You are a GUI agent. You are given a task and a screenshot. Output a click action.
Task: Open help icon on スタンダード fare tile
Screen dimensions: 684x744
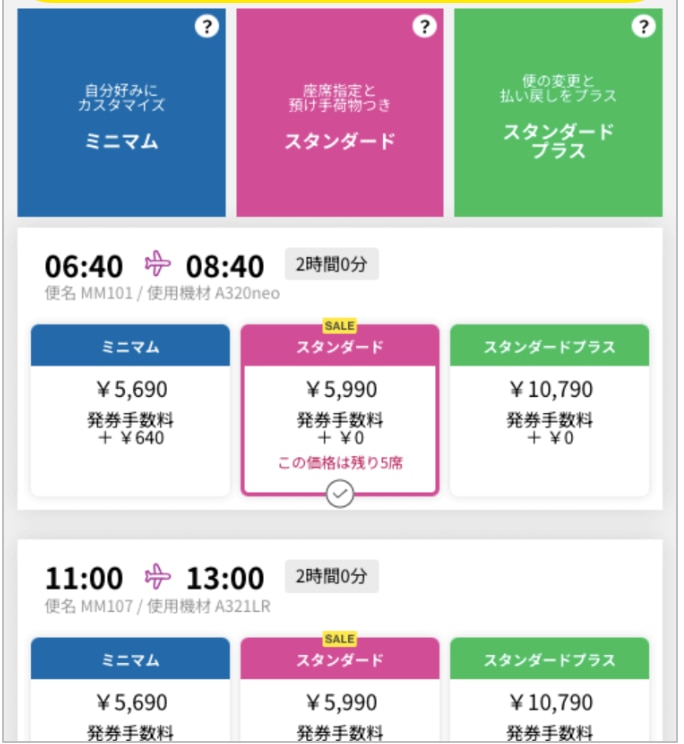point(424,28)
